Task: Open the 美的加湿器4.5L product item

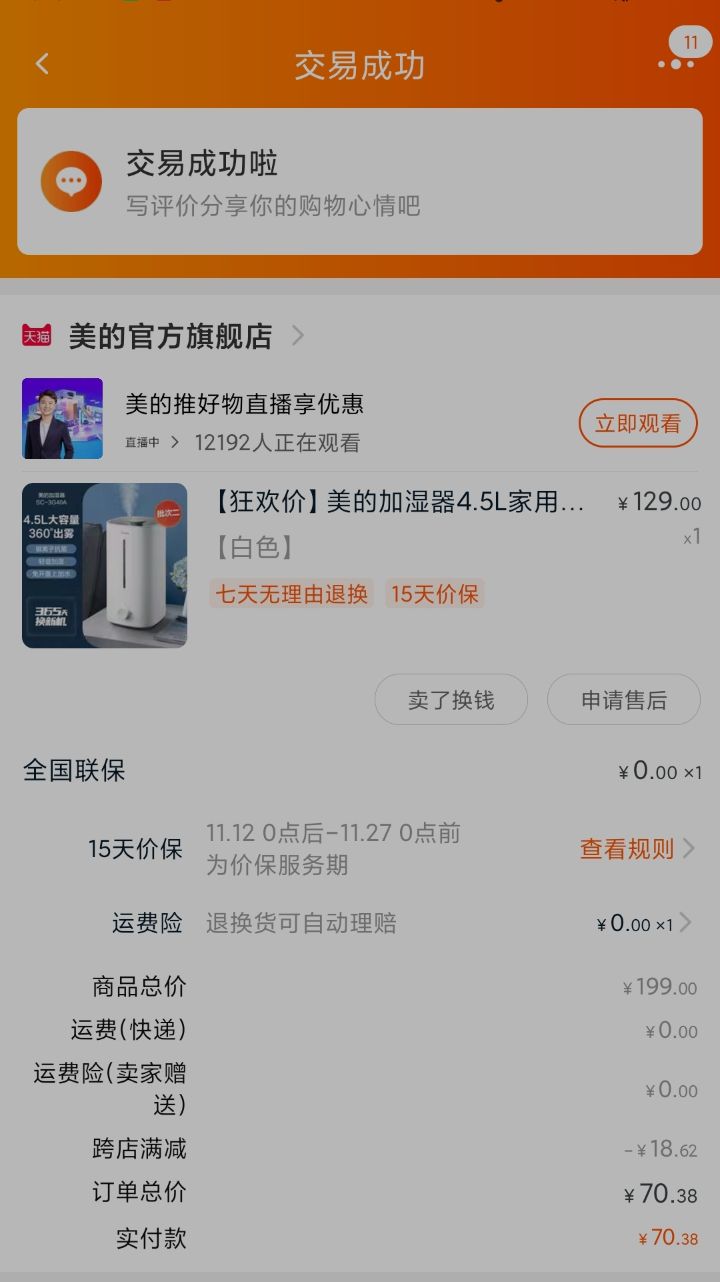Action: coord(360,565)
